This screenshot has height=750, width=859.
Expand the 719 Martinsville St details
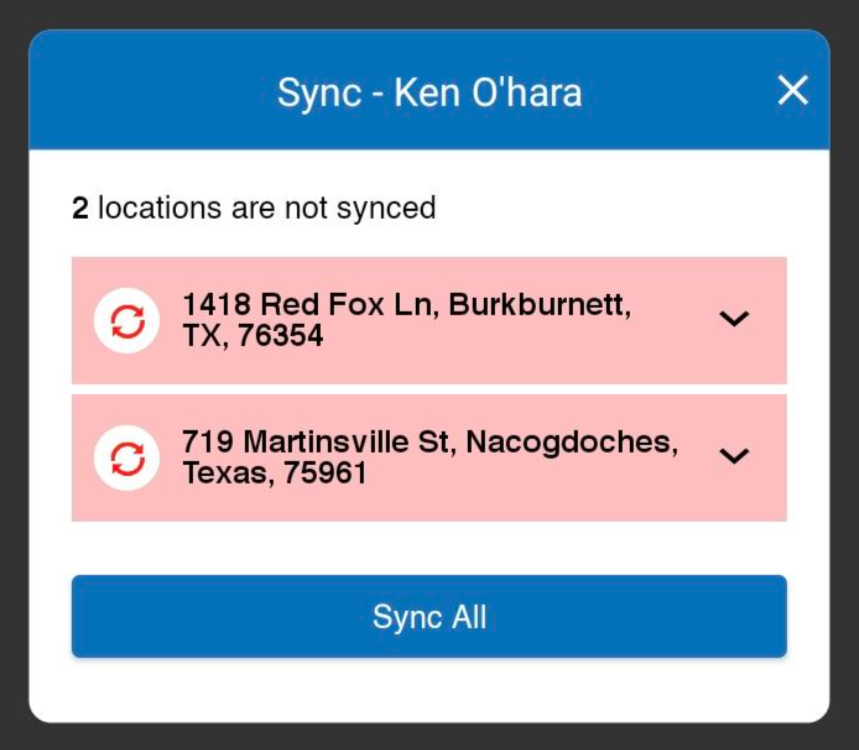pos(734,456)
